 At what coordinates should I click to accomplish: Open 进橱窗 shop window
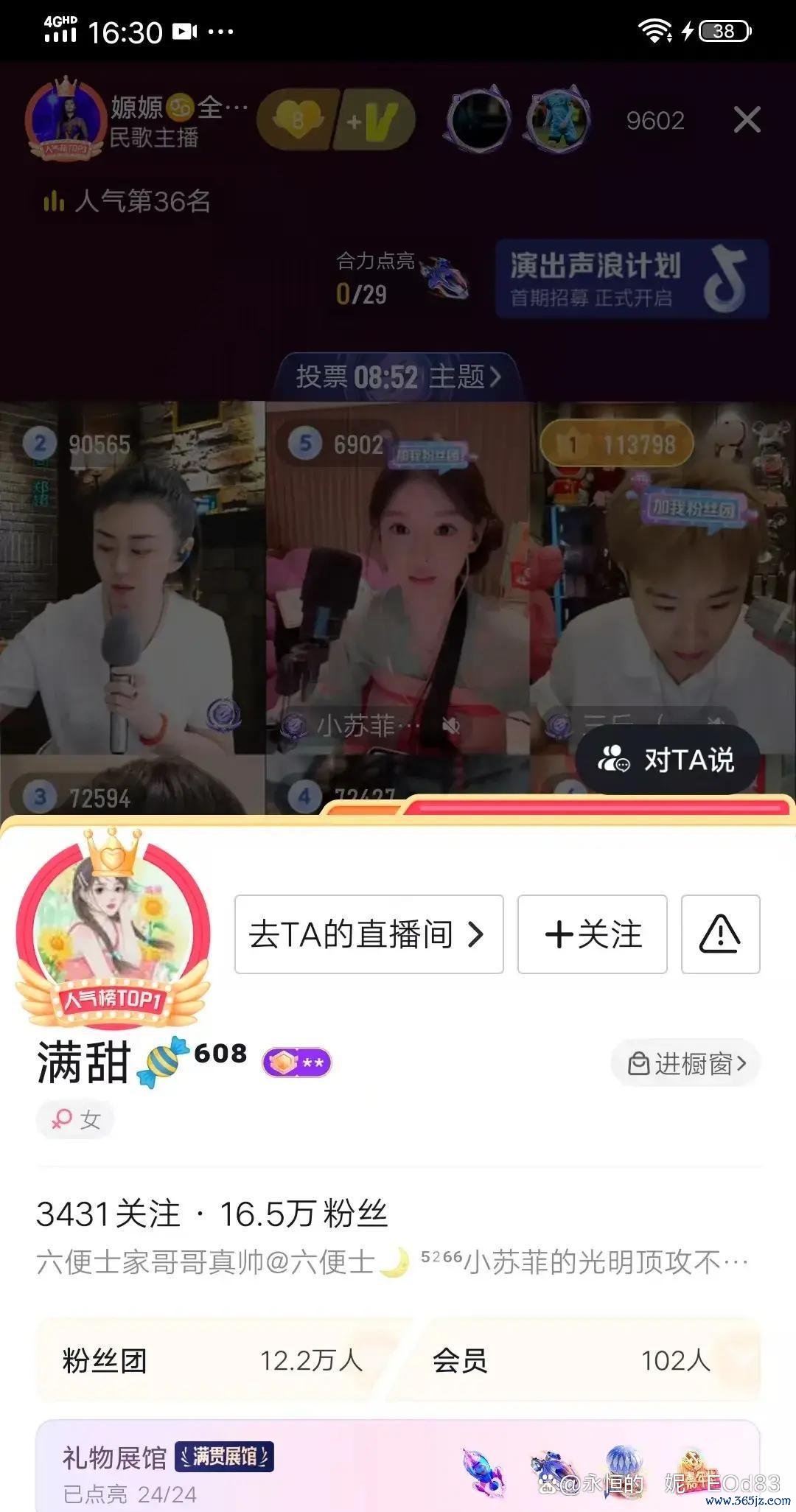[x=686, y=1063]
